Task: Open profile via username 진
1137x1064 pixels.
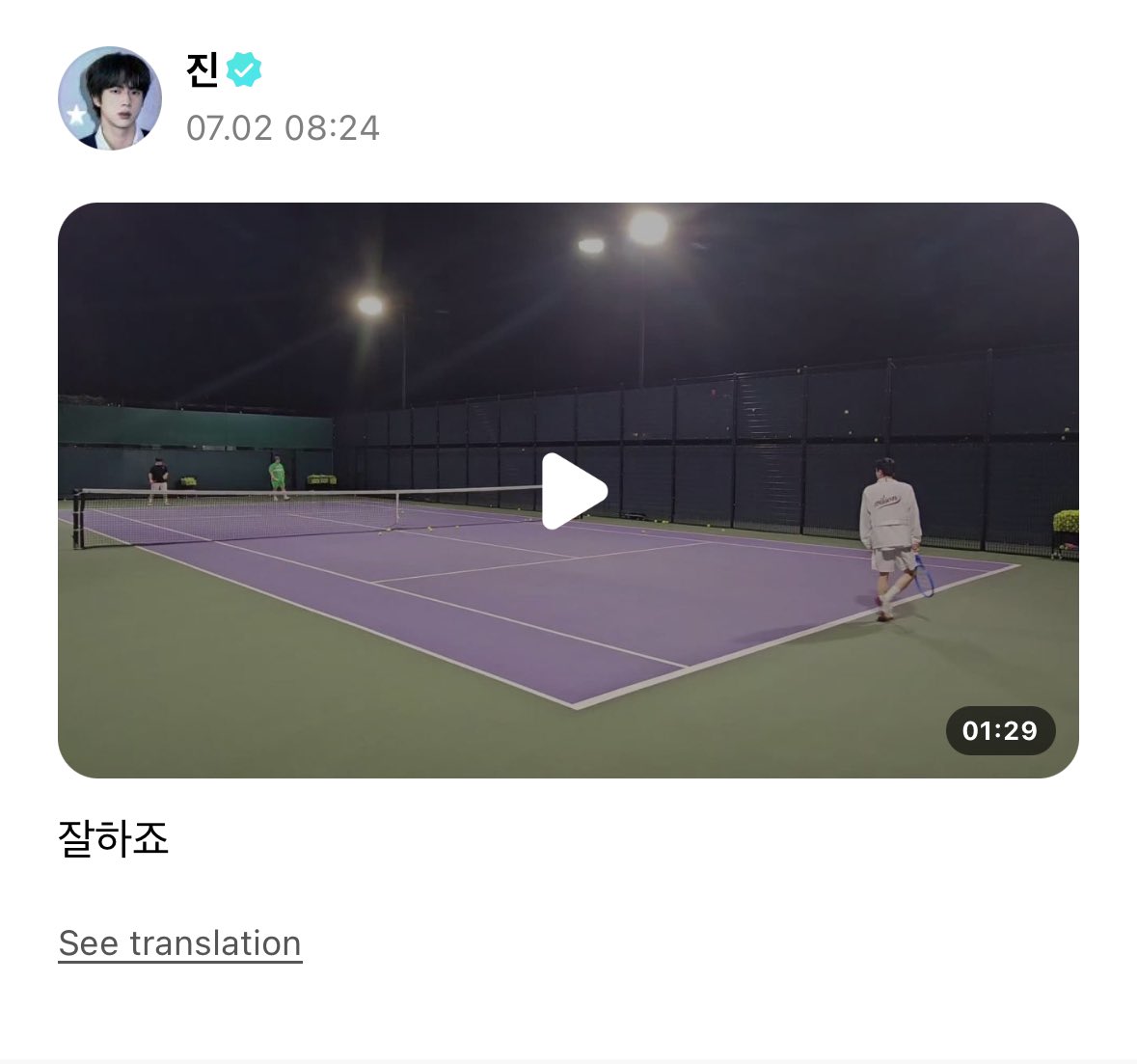Action: pyautogui.click(x=203, y=69)
